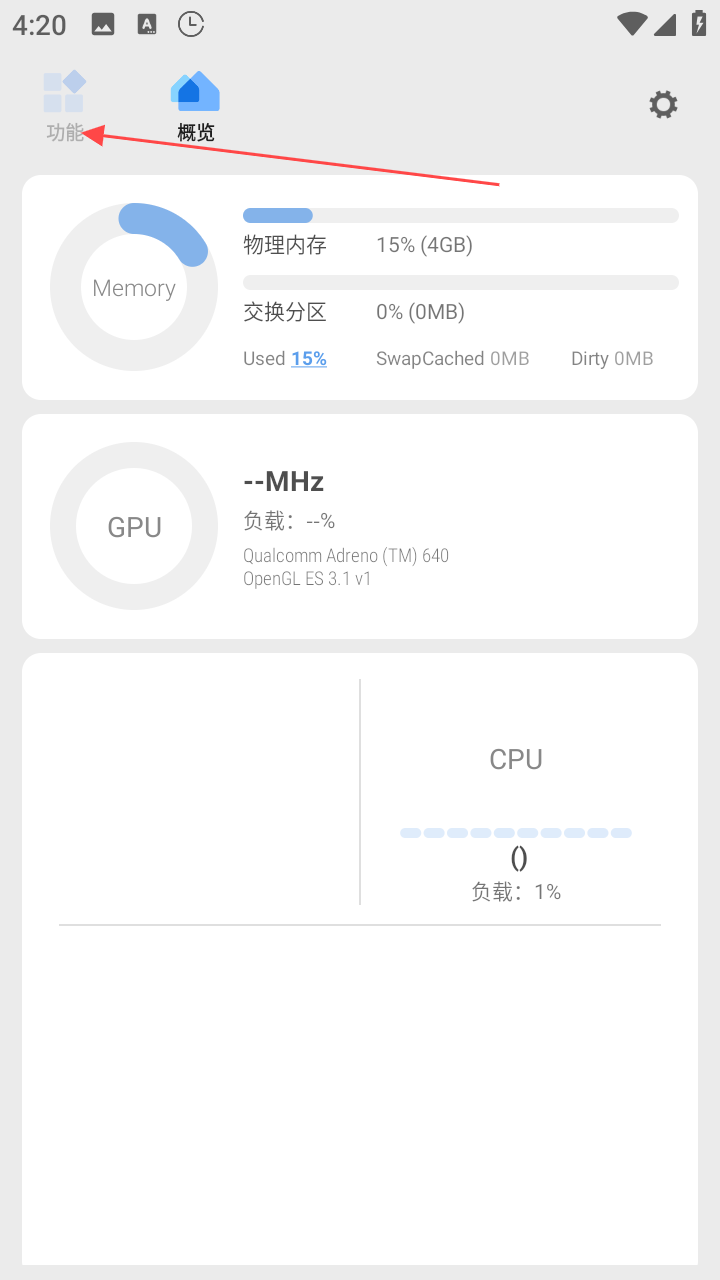Switch to the 功能 tab
This screenshot has width=720, height=1280.
pyautogui.click(x=65, y=105)
